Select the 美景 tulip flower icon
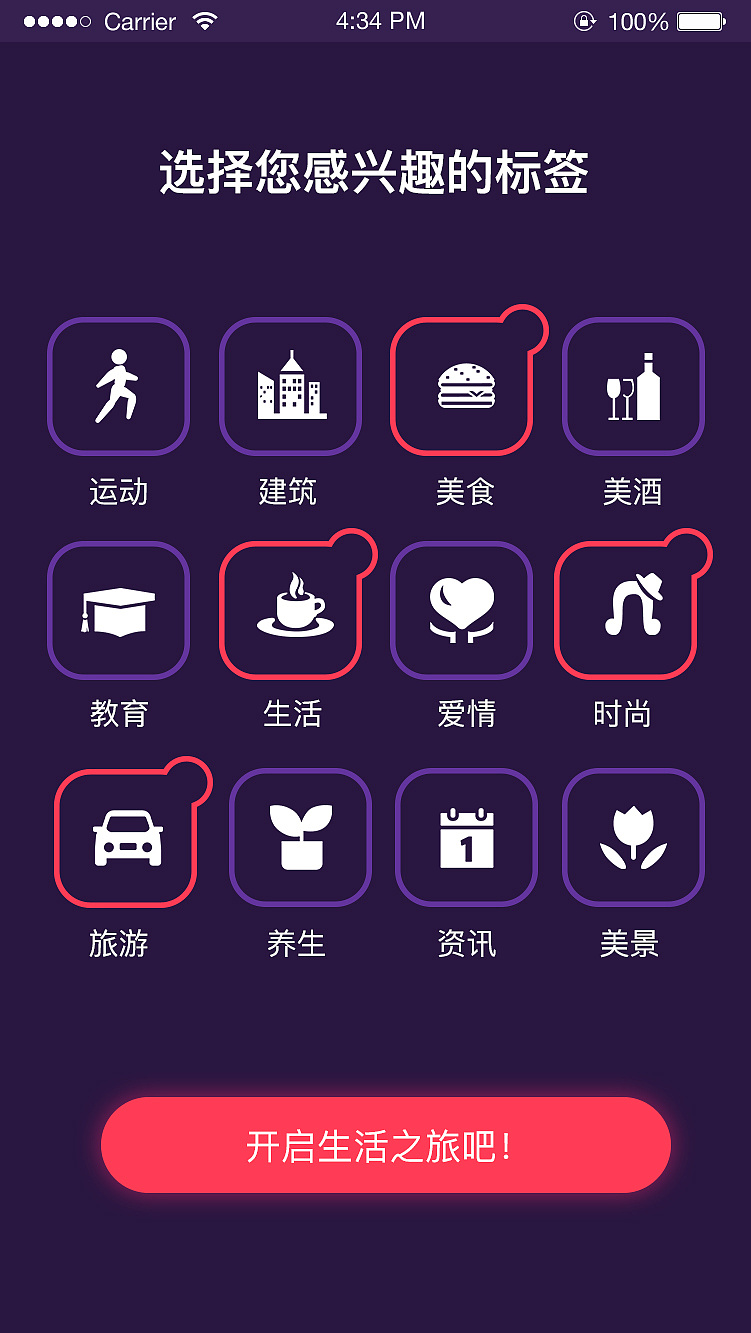 click(633, 837)
